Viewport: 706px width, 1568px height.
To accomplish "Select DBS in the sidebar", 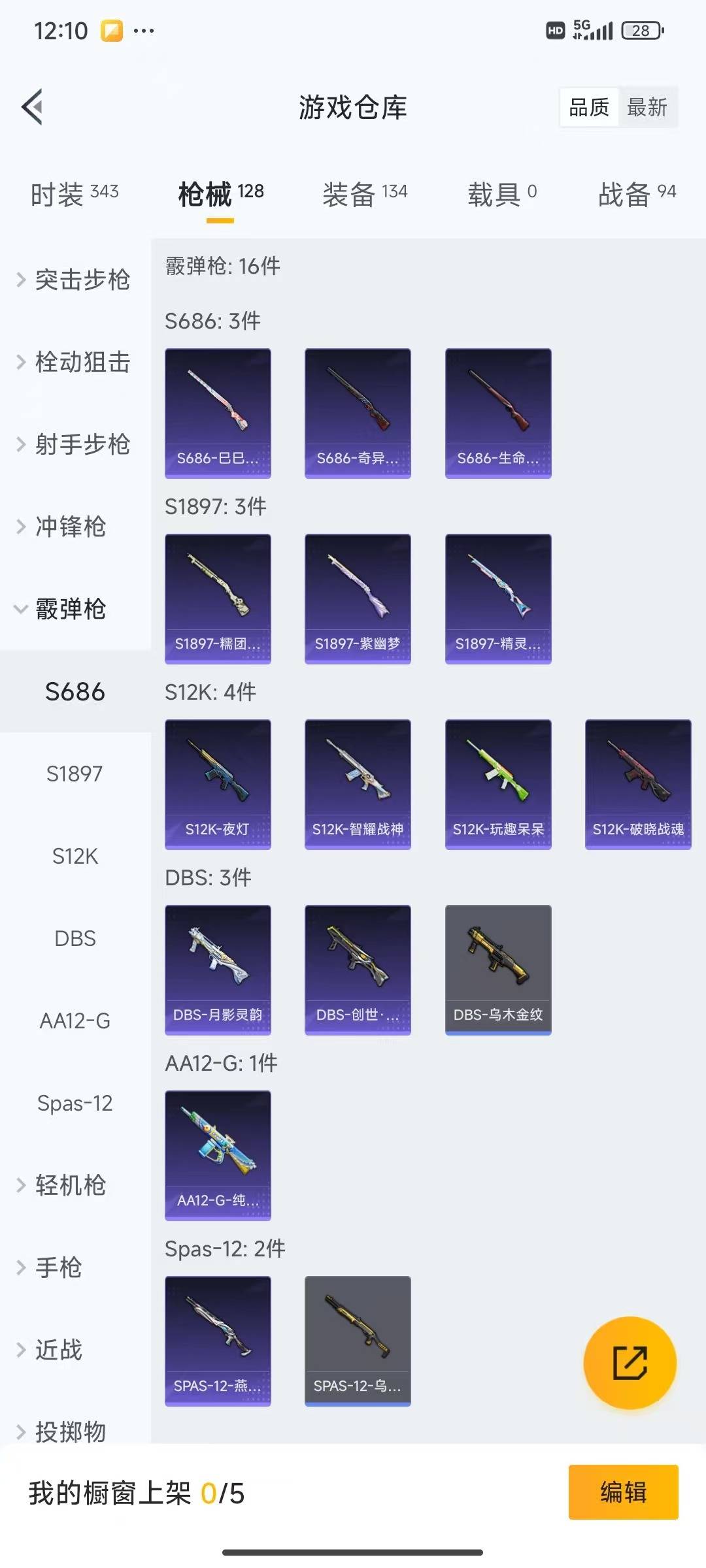I will (75, 938).
